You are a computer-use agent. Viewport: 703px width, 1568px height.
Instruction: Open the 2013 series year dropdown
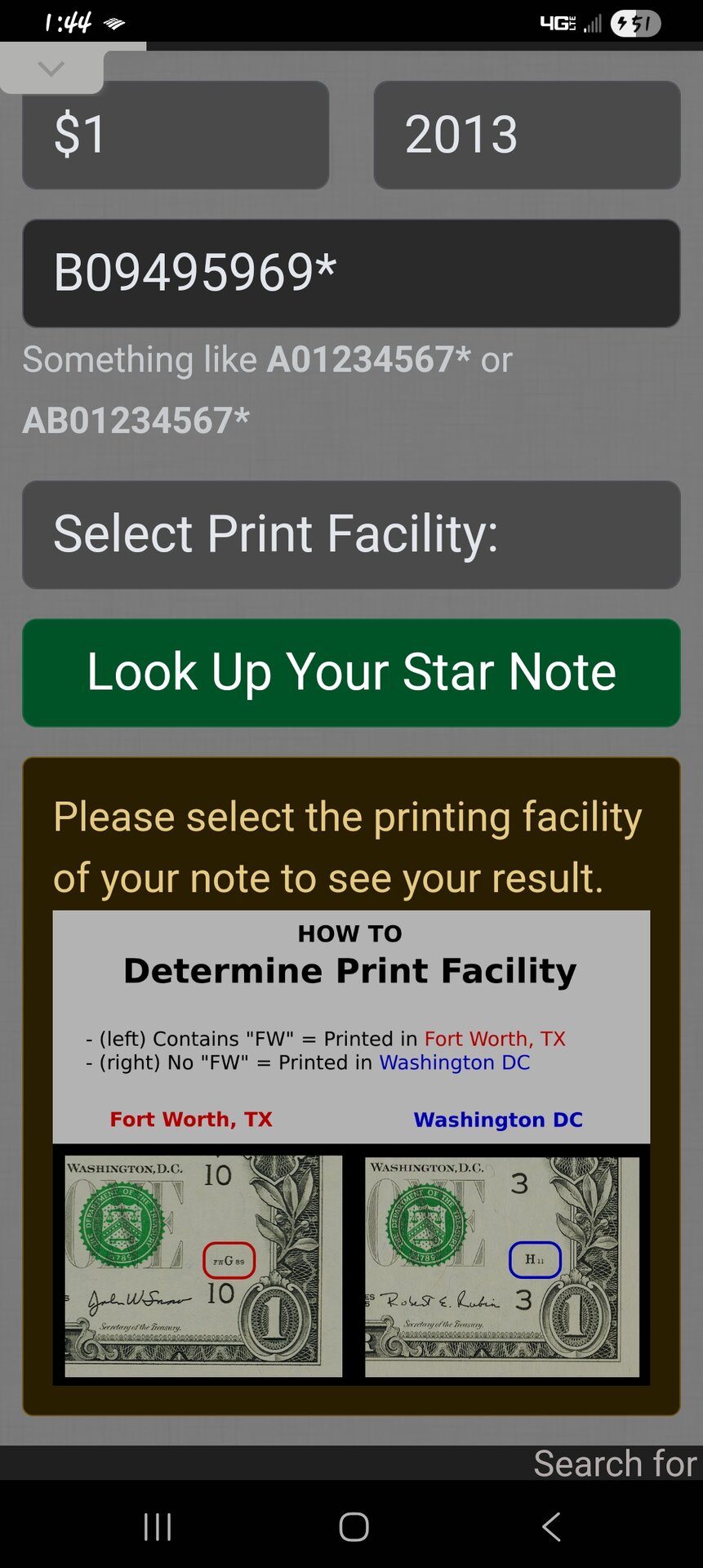(527, 135)
